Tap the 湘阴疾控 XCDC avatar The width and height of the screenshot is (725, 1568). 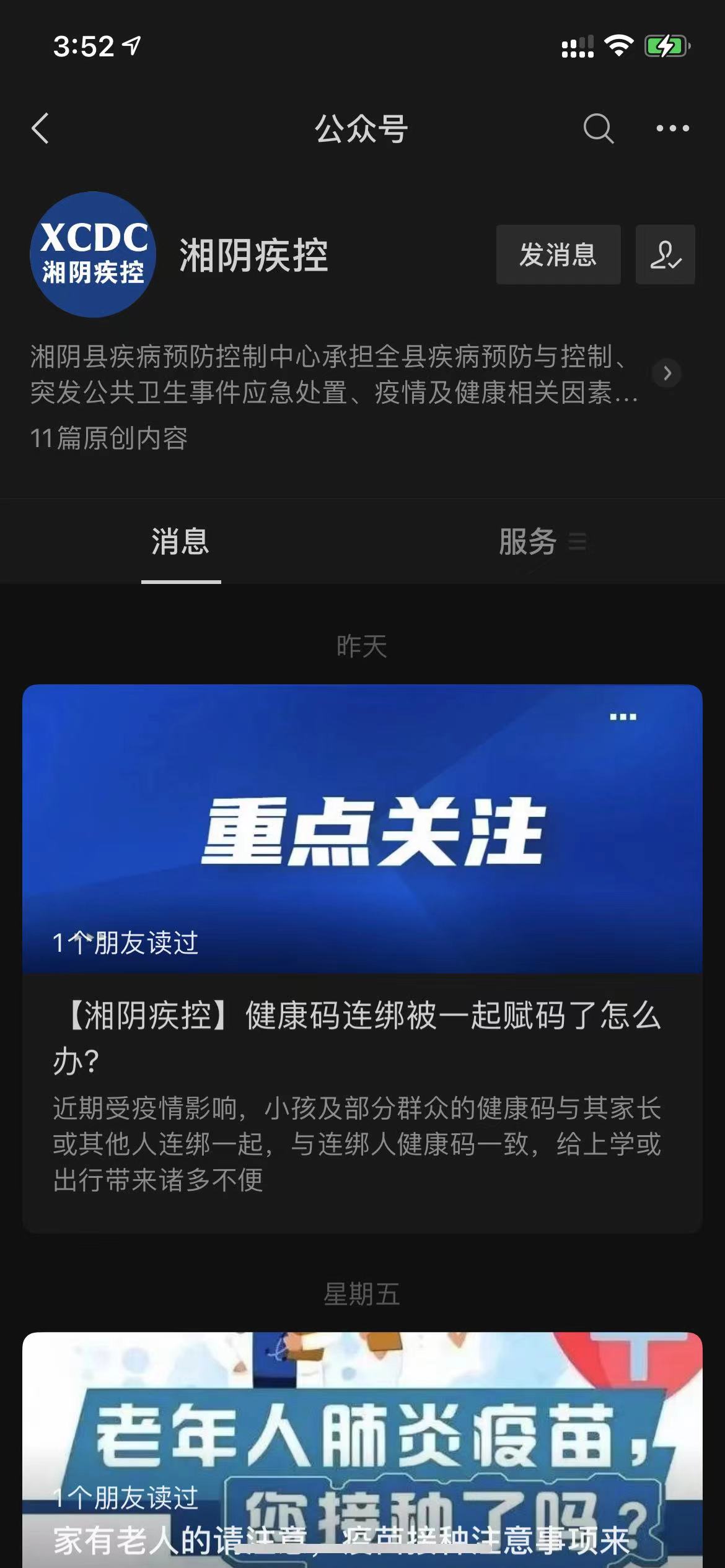(93, 255)
